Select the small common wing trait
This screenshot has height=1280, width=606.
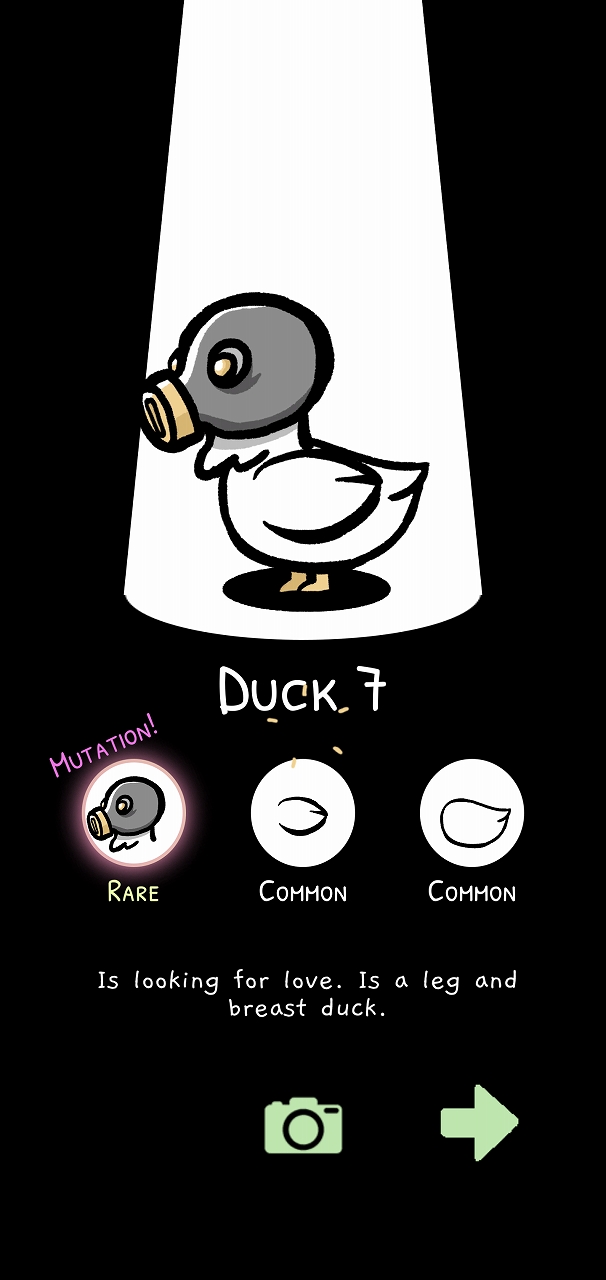[303, 812]
